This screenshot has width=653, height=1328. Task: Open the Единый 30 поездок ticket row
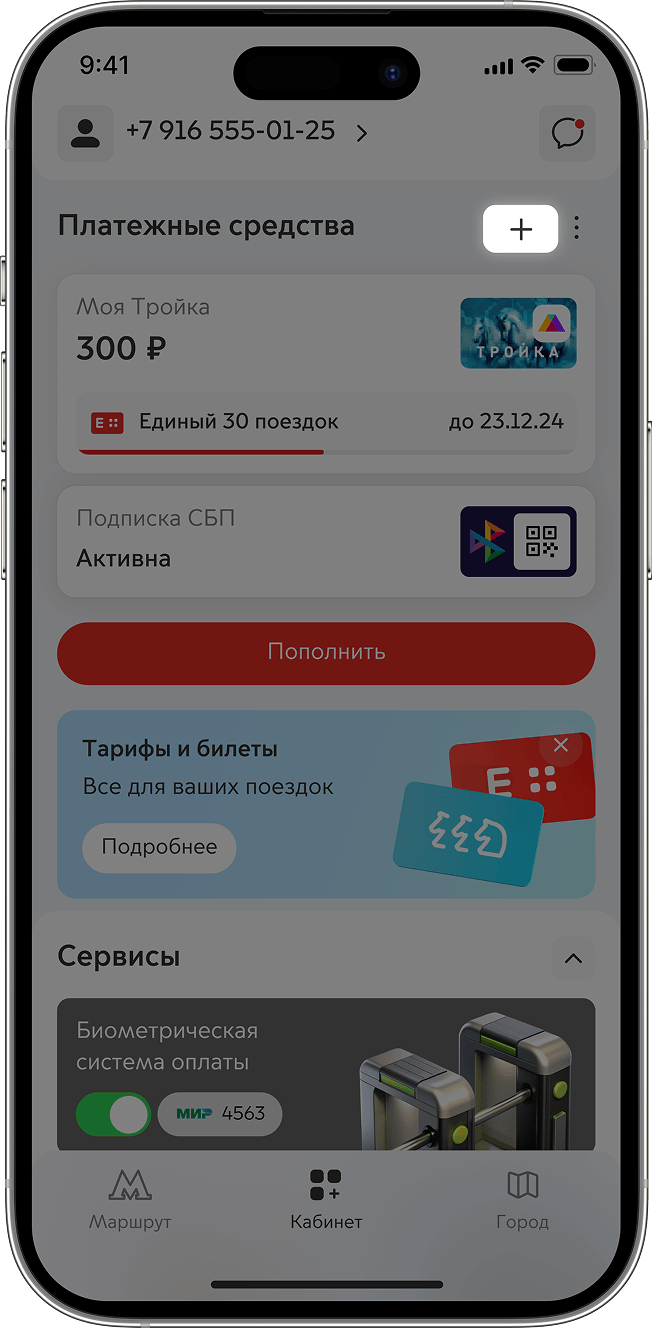[326, 422]
